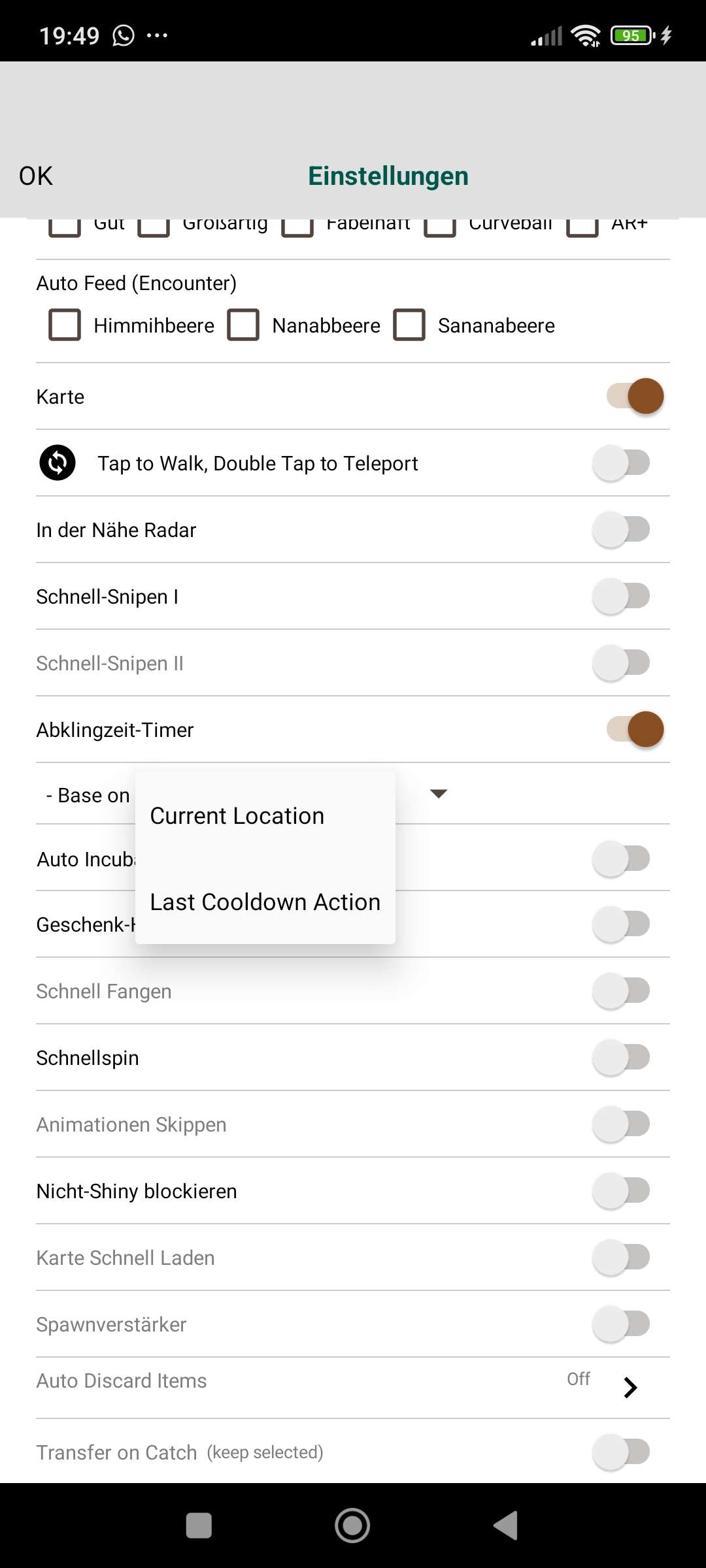The image size is (706, 1568).
Task: Toggle In der Nähe Radar on
Action: click(622, 530)
